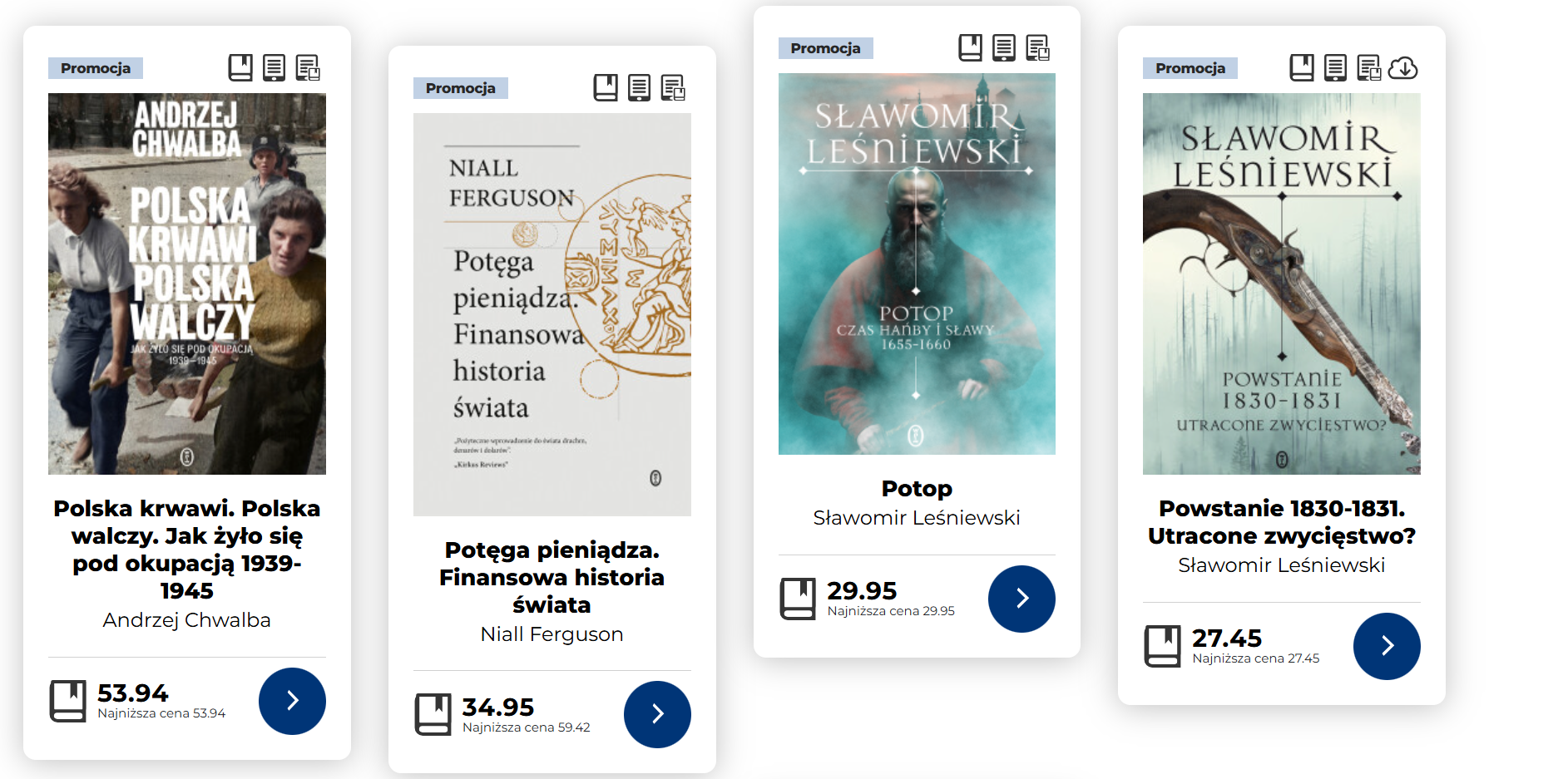The width and height of the screenshot is (1568, 779).
Task: Open the title link Potop
Action: pos(917,489)
